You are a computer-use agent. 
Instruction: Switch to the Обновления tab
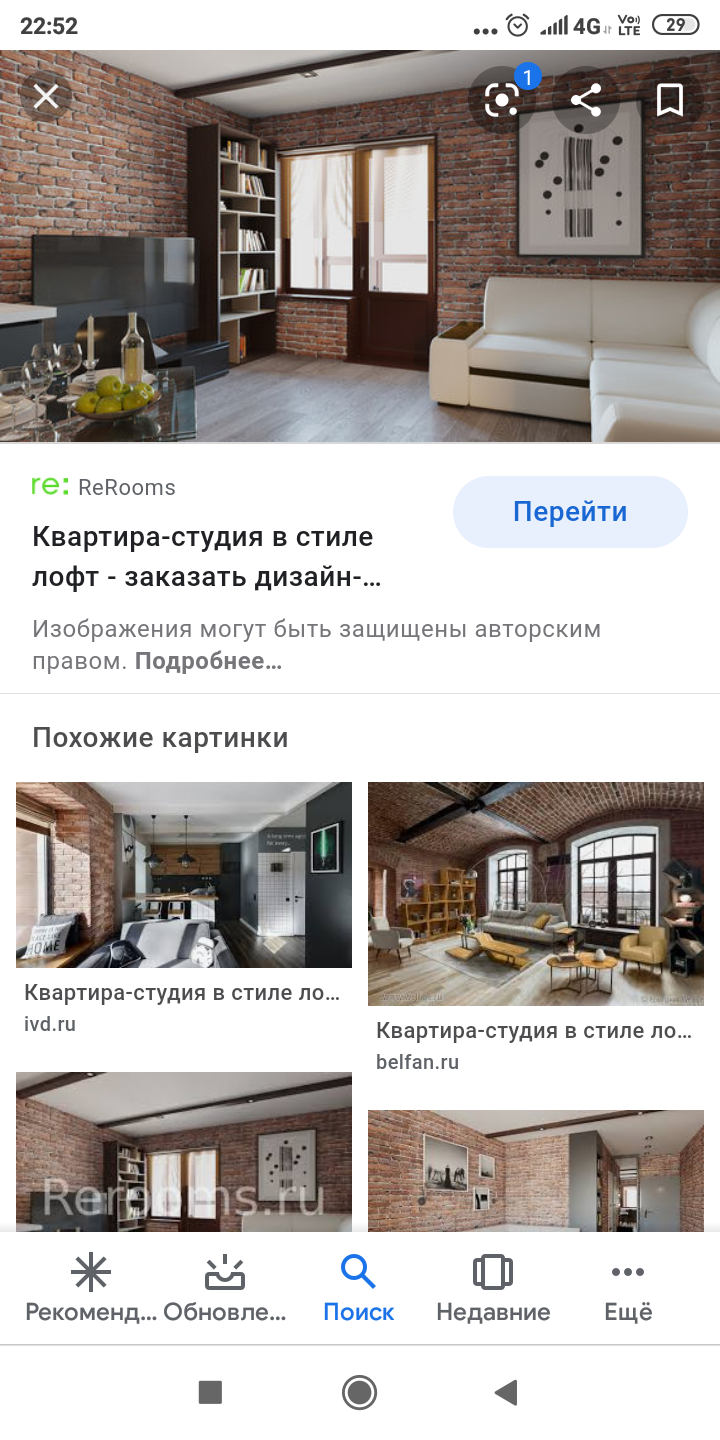click(225, 1289)
